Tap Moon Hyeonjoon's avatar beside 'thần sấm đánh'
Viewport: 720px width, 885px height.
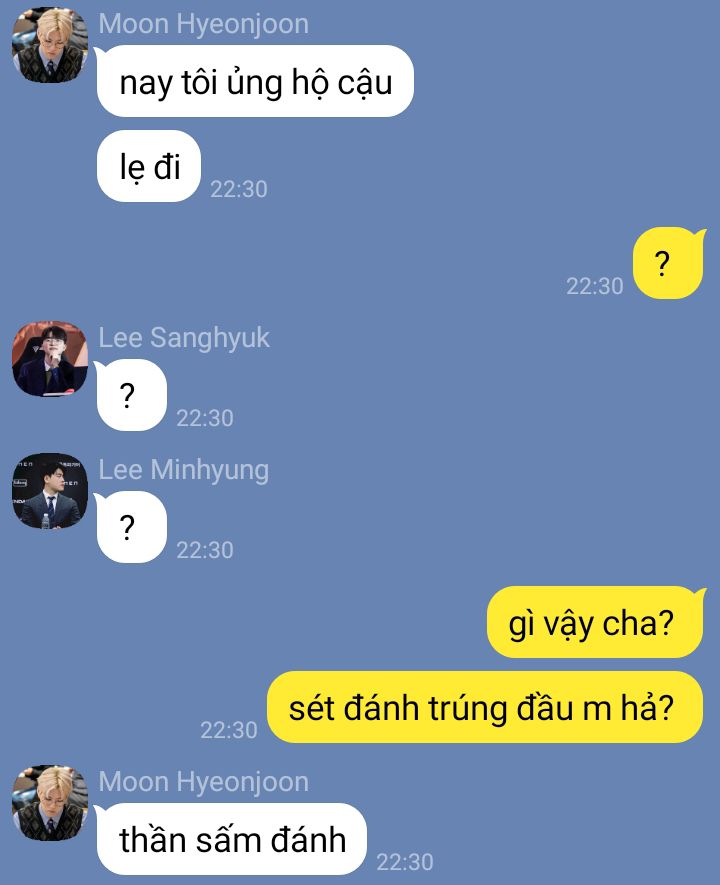click(x=50, y=803)
